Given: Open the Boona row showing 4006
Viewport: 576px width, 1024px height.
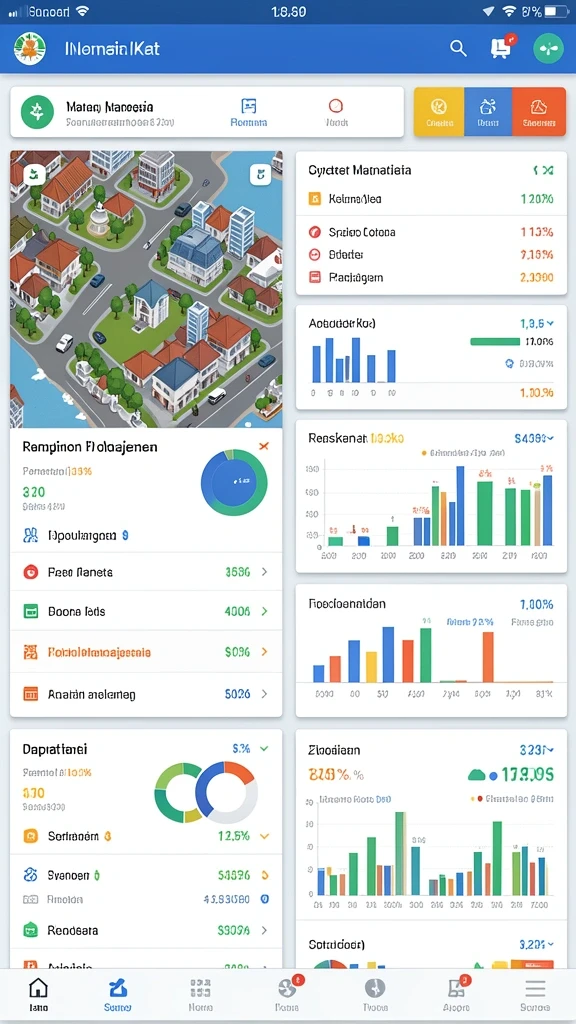Looking at the screenshot, I should pyautogui.click(x=146, y=611).
